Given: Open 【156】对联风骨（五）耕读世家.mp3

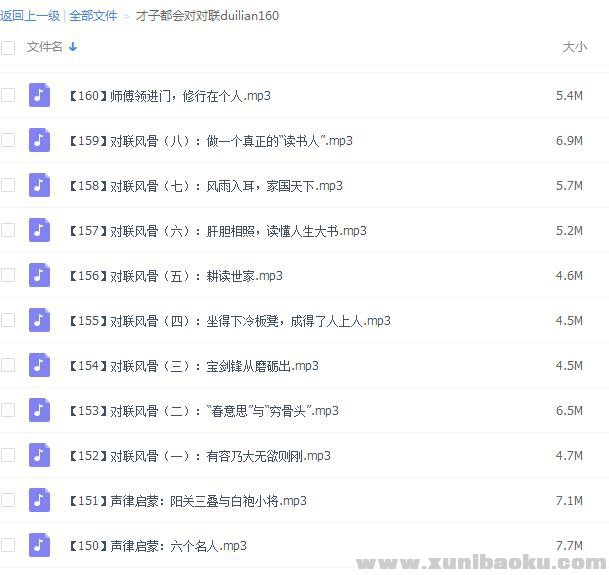Looking at the screenshot, I should 175,276.
